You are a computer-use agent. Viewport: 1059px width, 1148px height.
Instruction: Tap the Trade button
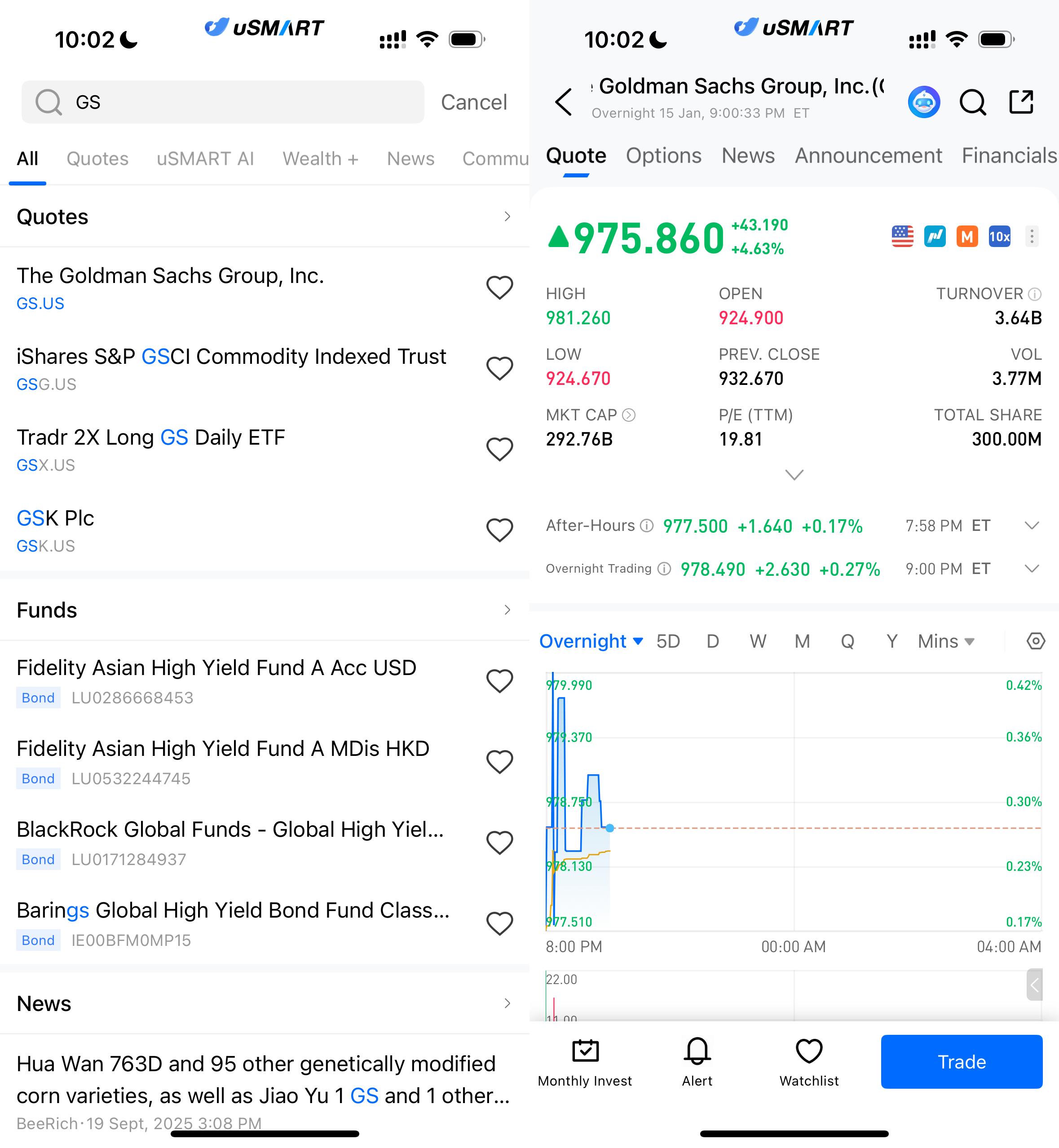point(961,1061)
